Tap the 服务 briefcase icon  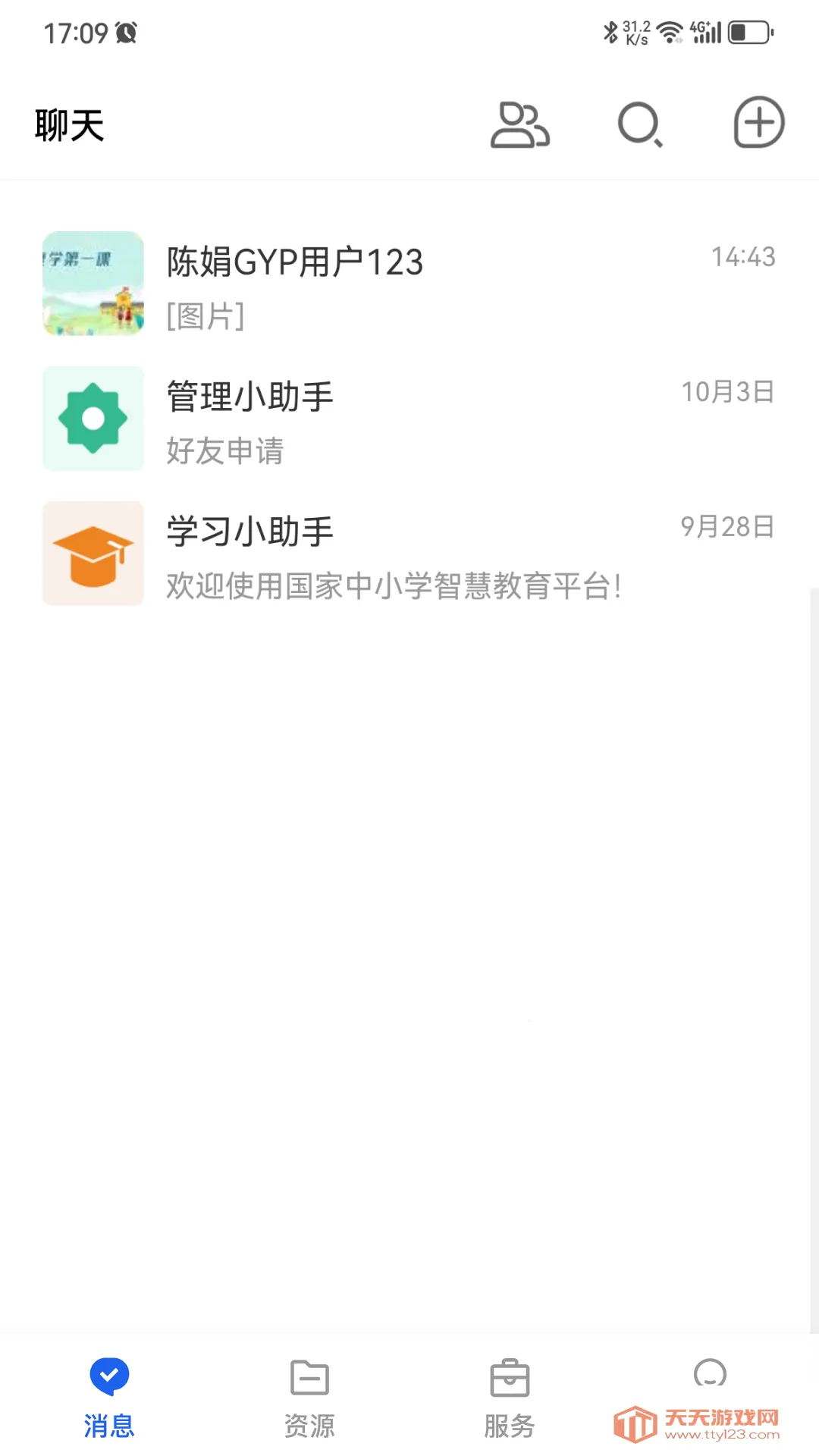tap(510, 1378)
